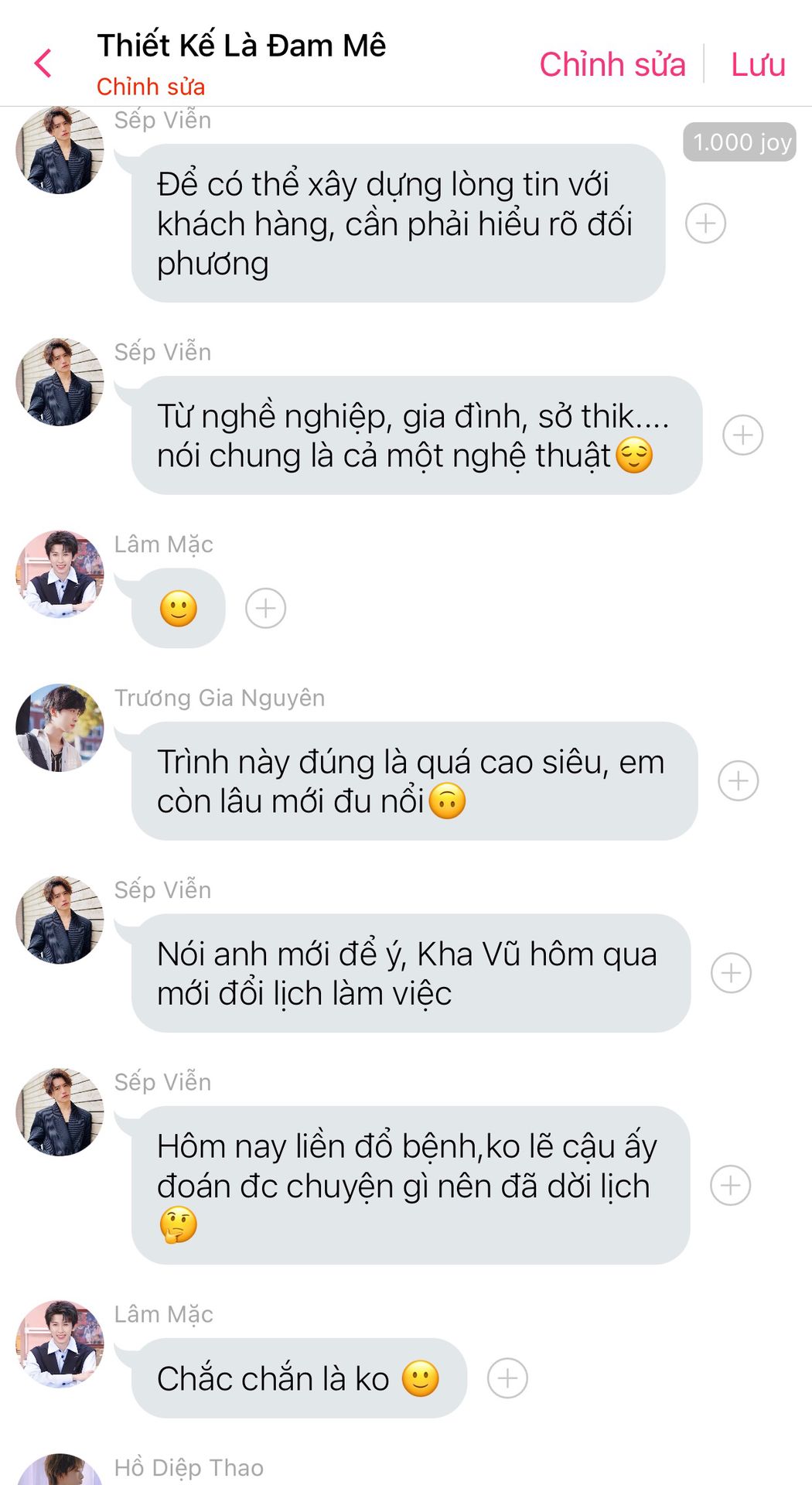
Task: Tap the small Chỉnh sửa under the title
Action: tap(150, 87)
